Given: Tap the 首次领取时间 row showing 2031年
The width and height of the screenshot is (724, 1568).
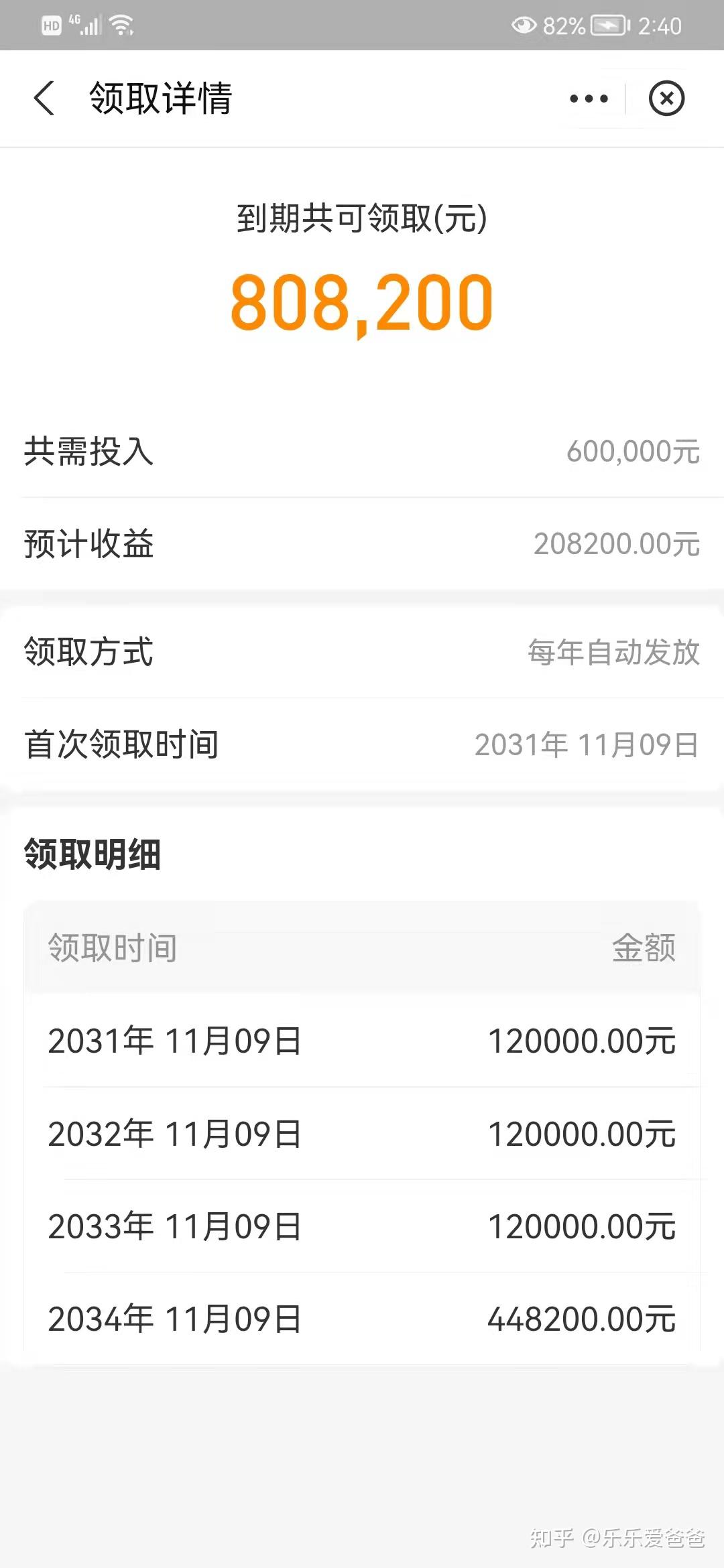Looking at the screenshot, I should [362, 744].
